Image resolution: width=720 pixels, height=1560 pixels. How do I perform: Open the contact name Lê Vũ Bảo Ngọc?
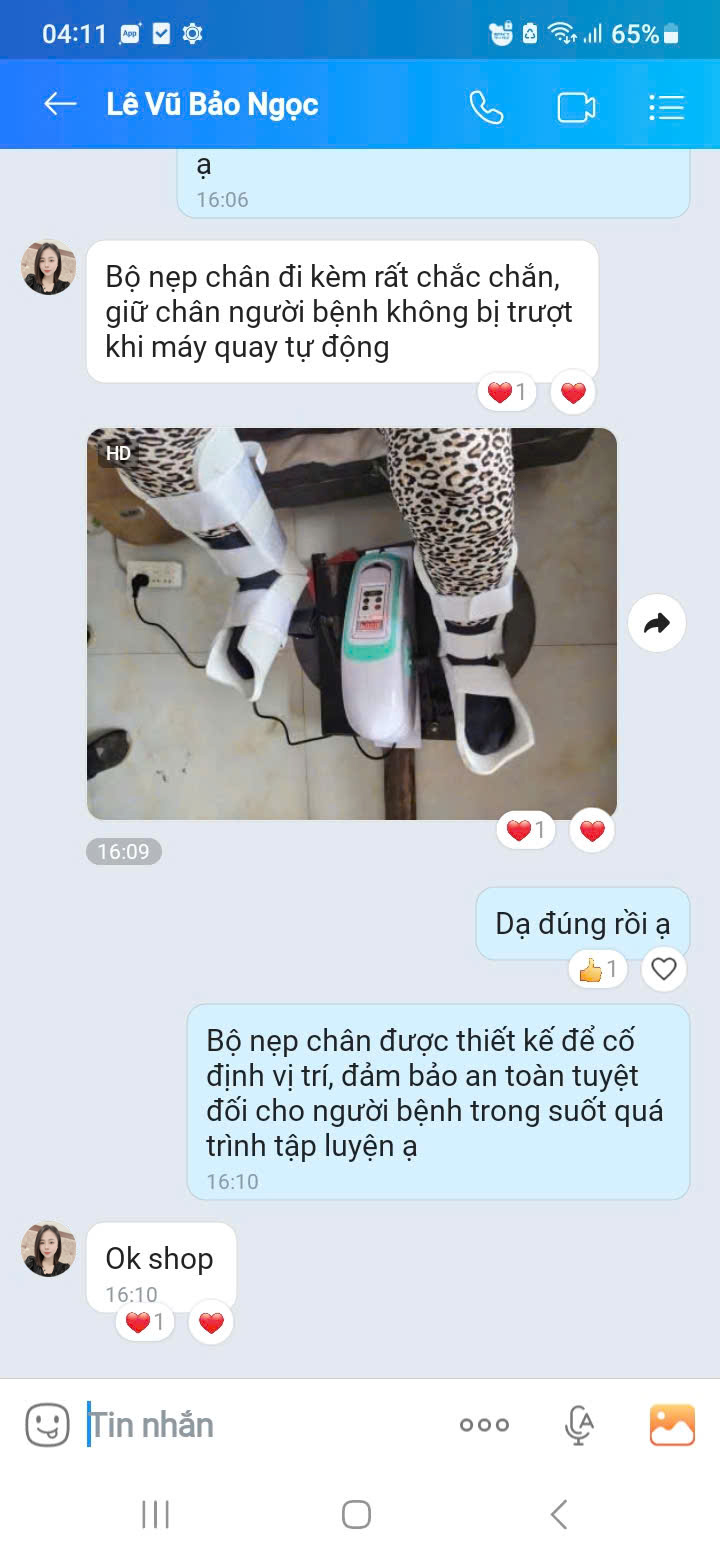[x=212, y=105]
